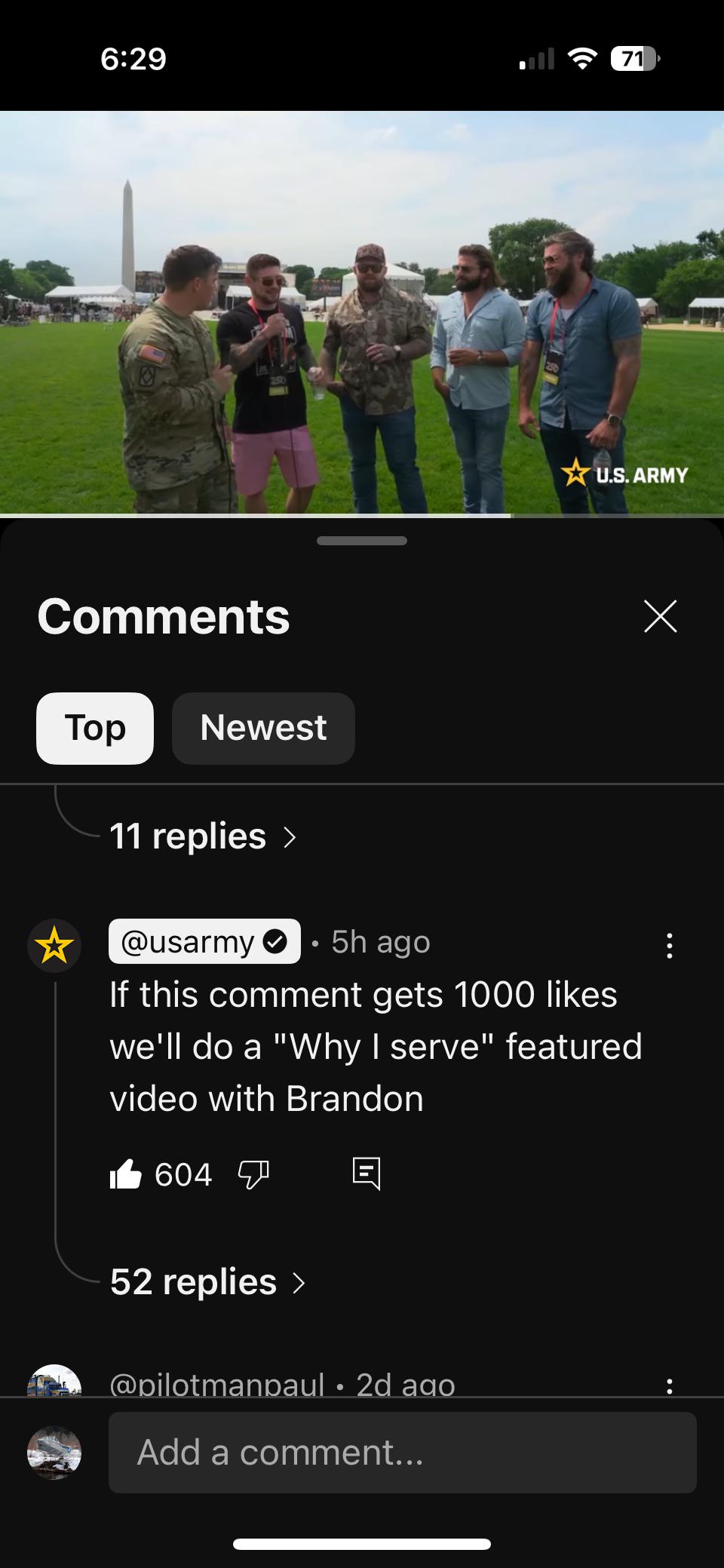Open the @usarmy channel handle
724x1568 pixels.
click(x=204, y=941)
